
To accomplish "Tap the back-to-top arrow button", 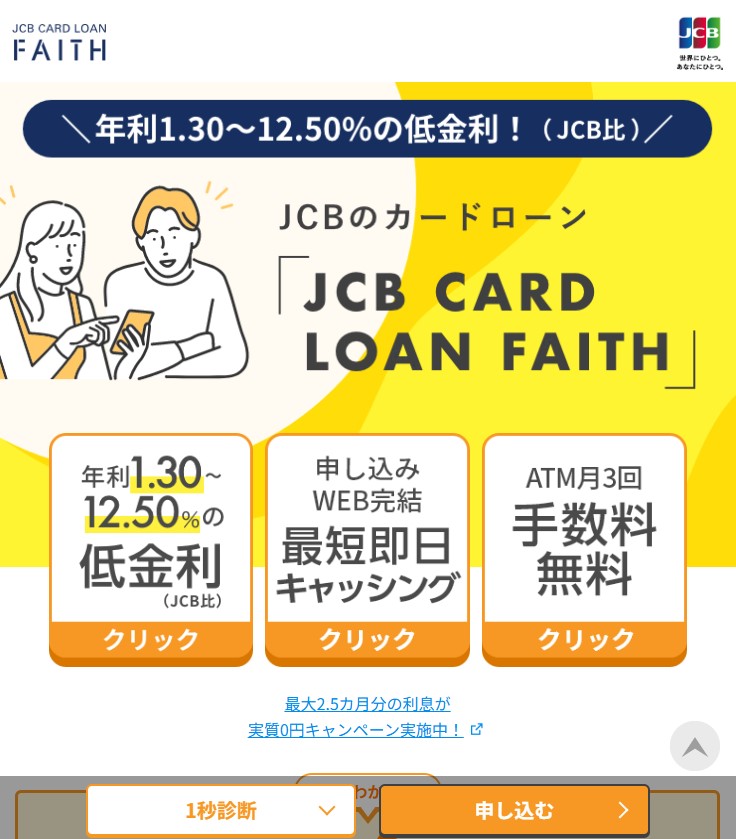I will pos(695,746).
